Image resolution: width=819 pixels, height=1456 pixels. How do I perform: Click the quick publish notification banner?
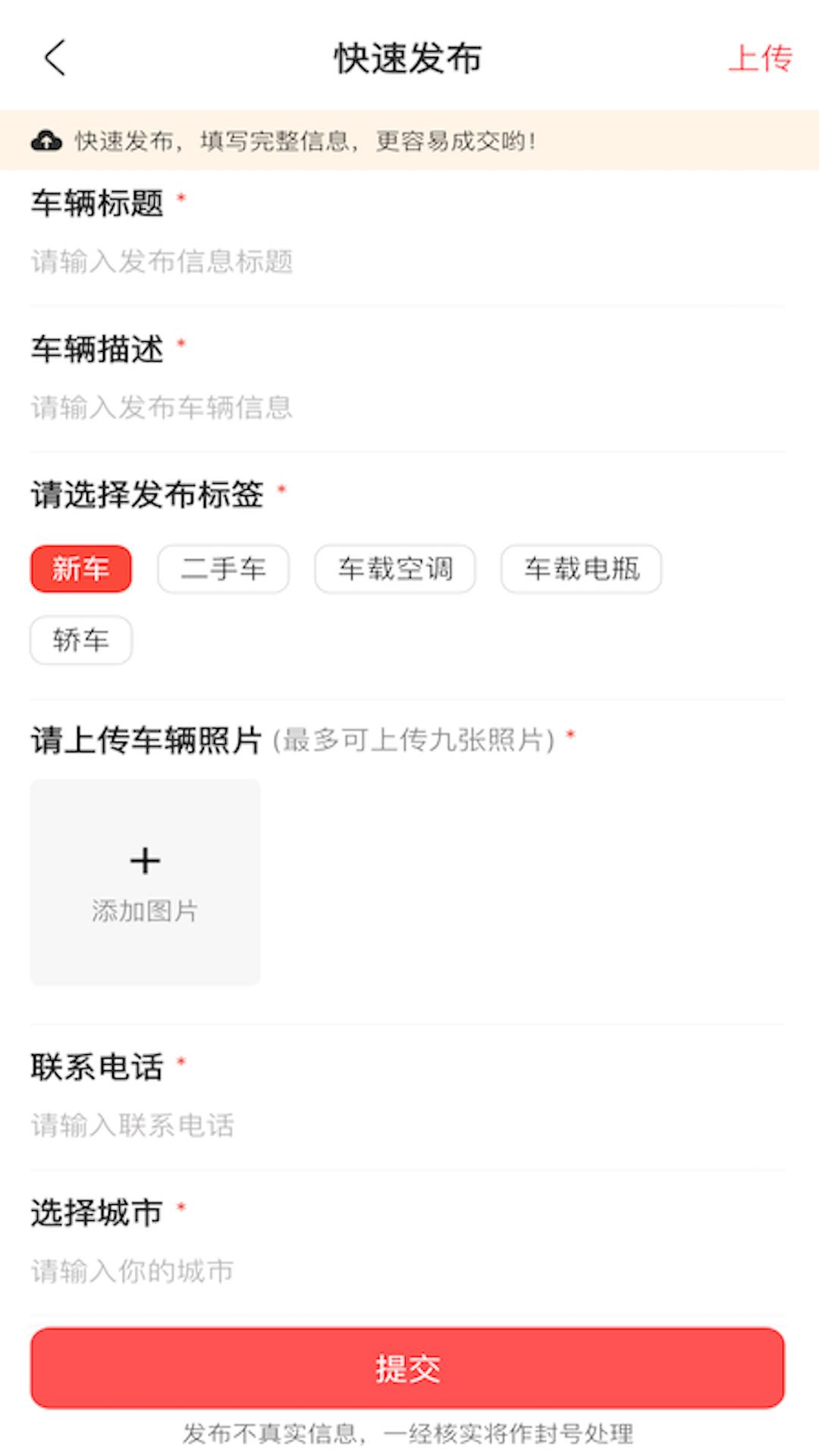point(409,141)
